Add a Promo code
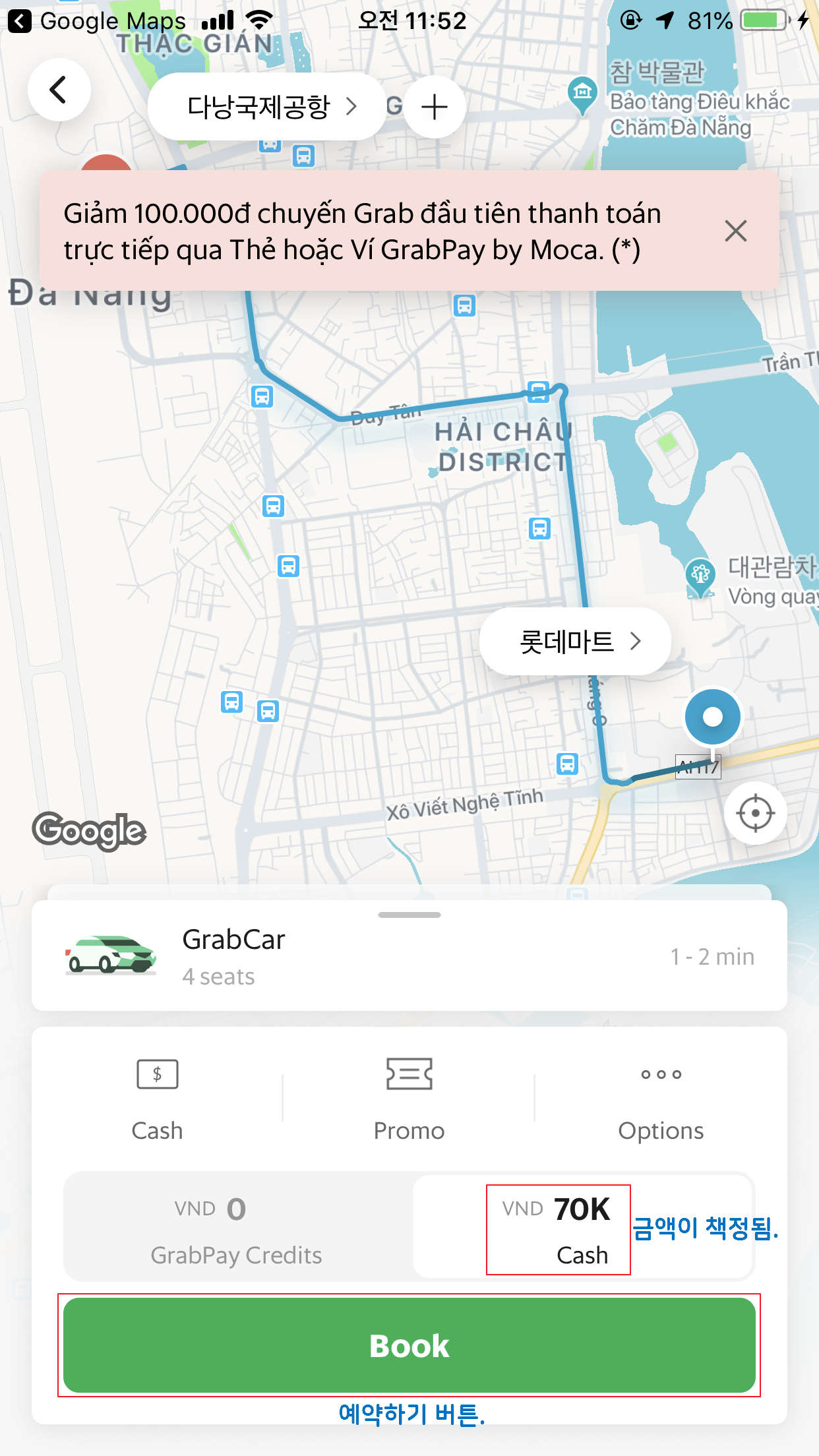This screenshot has width=819, height=1456. (409, 1093)
